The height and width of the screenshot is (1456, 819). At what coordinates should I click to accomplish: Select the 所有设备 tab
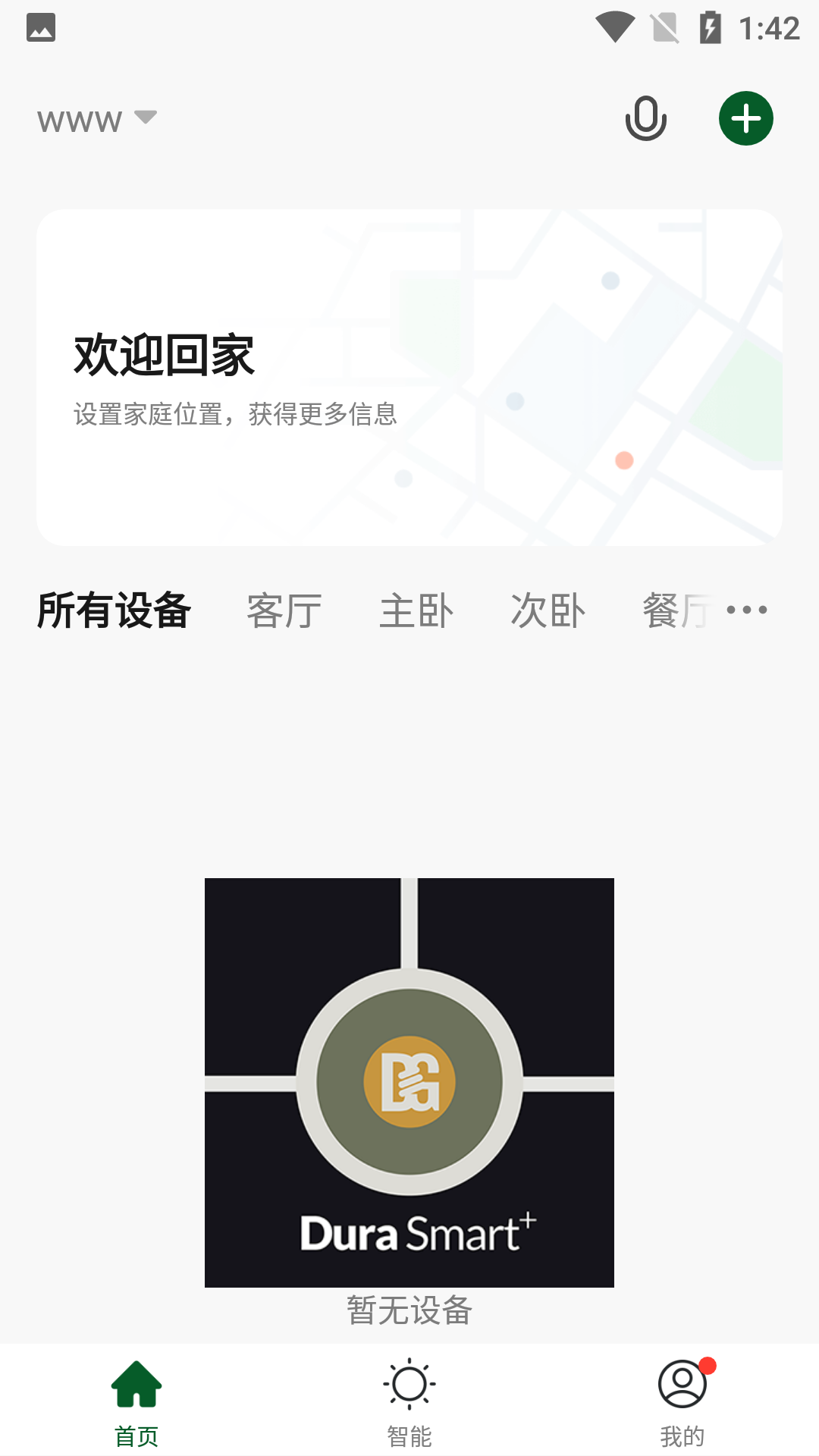point(114,610)
